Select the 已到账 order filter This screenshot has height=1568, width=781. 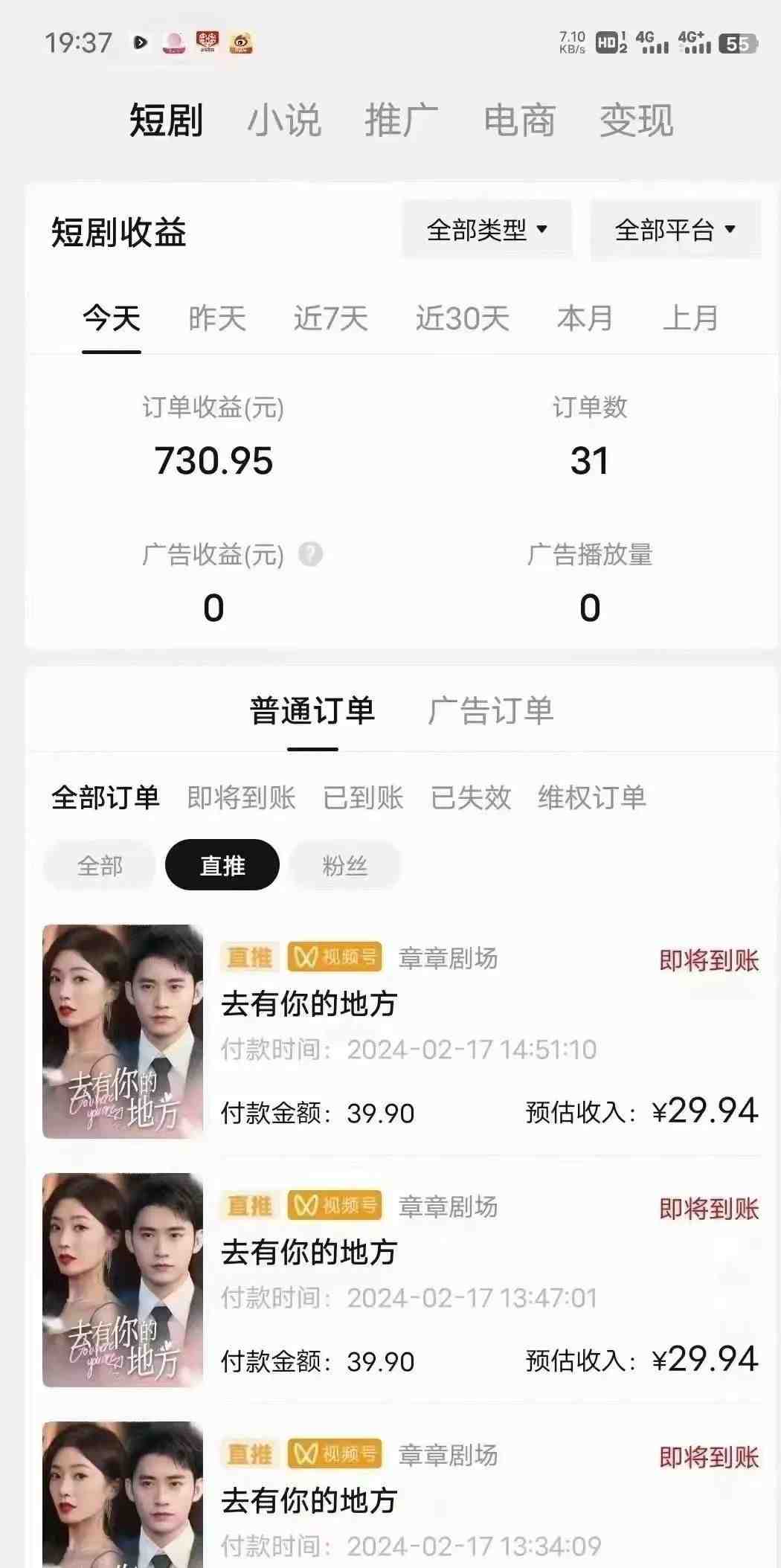[x=364, y=797]
